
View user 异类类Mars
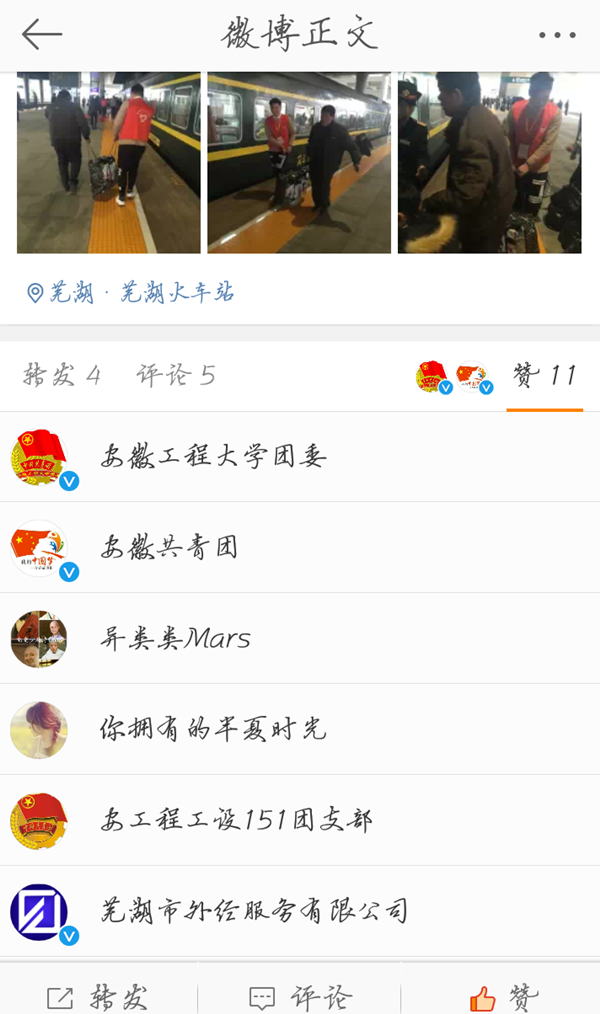click(175, 638)
